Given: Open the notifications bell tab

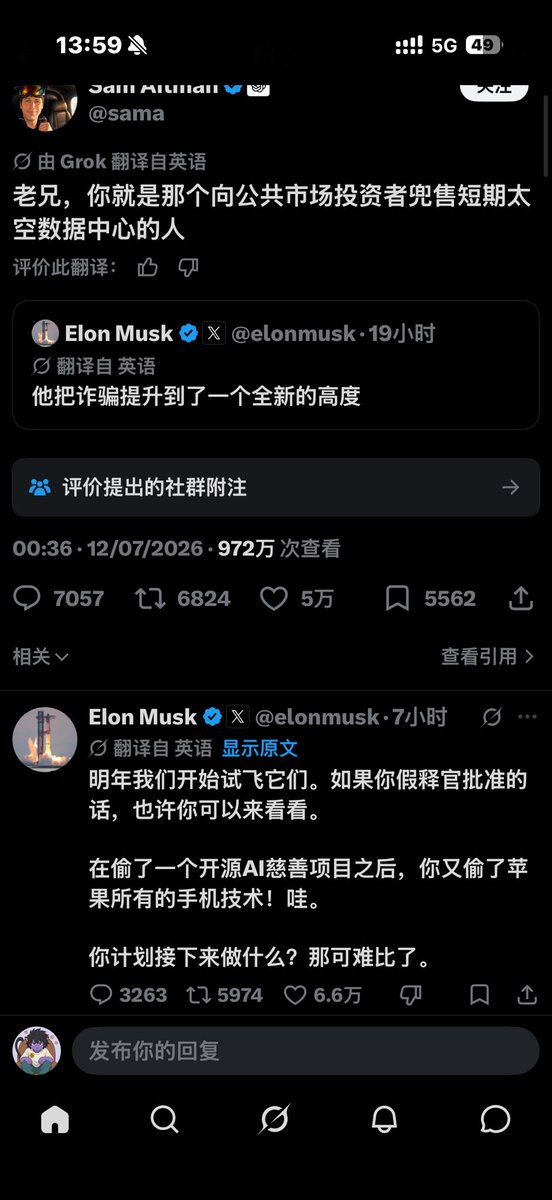Looking at the screenshot, I should coord(384,1119).
